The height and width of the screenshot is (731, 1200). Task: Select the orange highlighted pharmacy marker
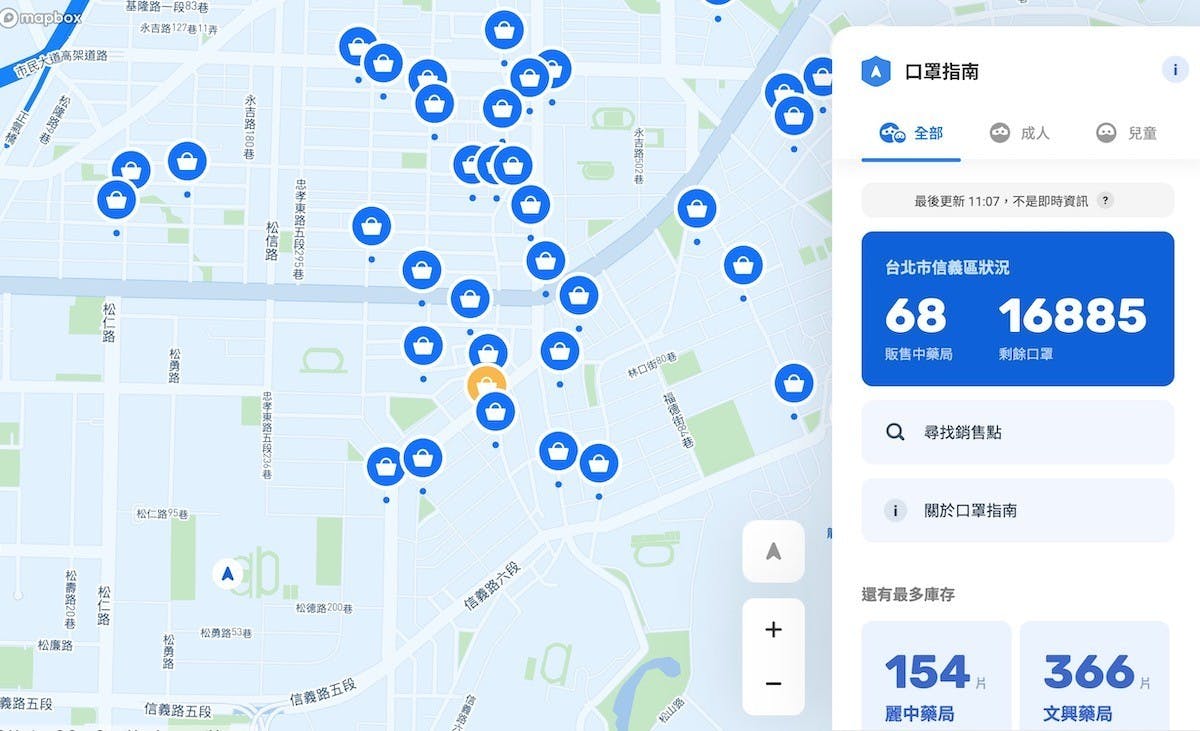pyautogui.click(x=485, y=383)
